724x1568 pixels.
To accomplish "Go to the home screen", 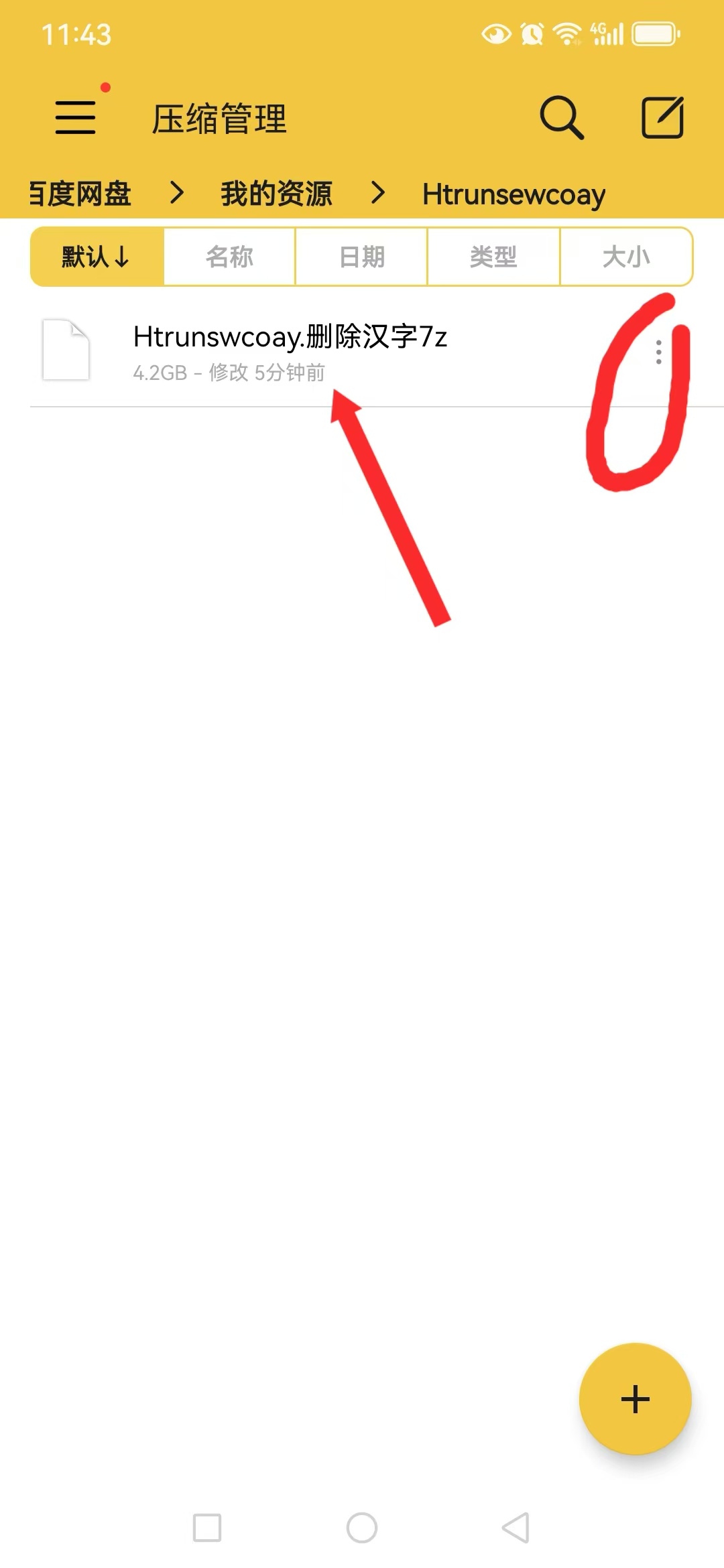I will pos(362,1528).
